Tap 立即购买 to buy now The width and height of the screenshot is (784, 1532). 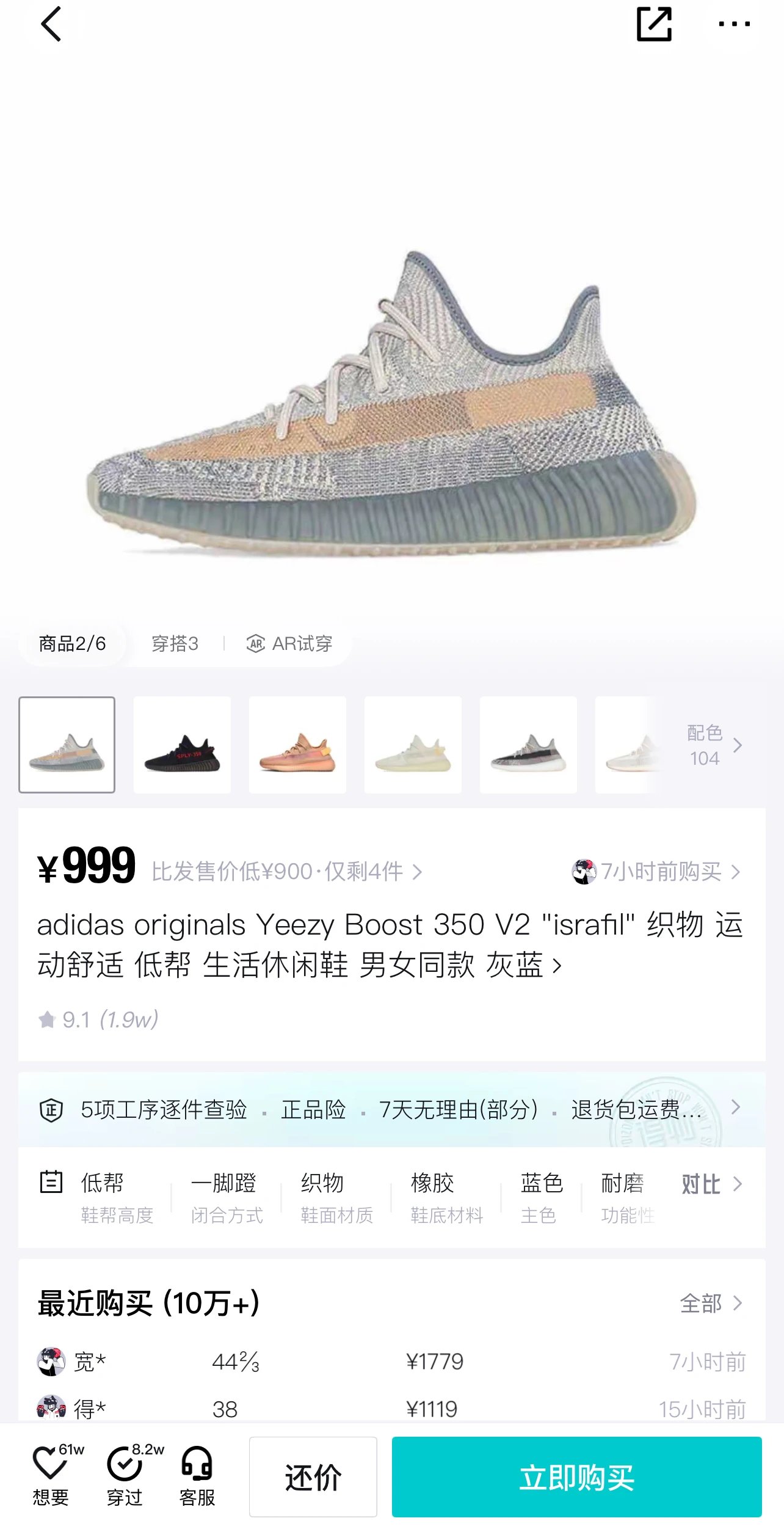click(x=577, y=1477)
